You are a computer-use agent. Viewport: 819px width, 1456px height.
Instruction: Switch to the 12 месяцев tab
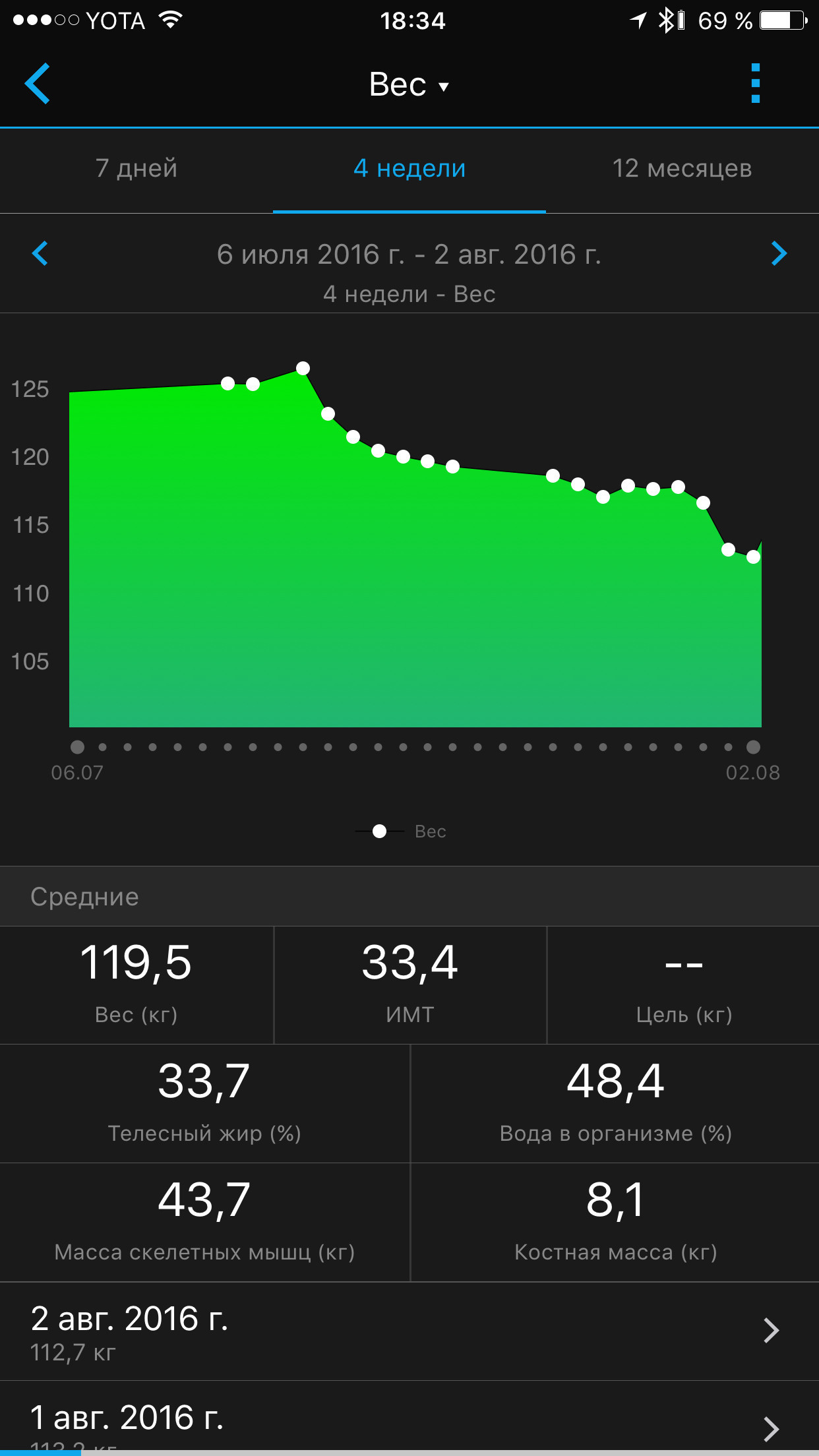pos(682,169)
